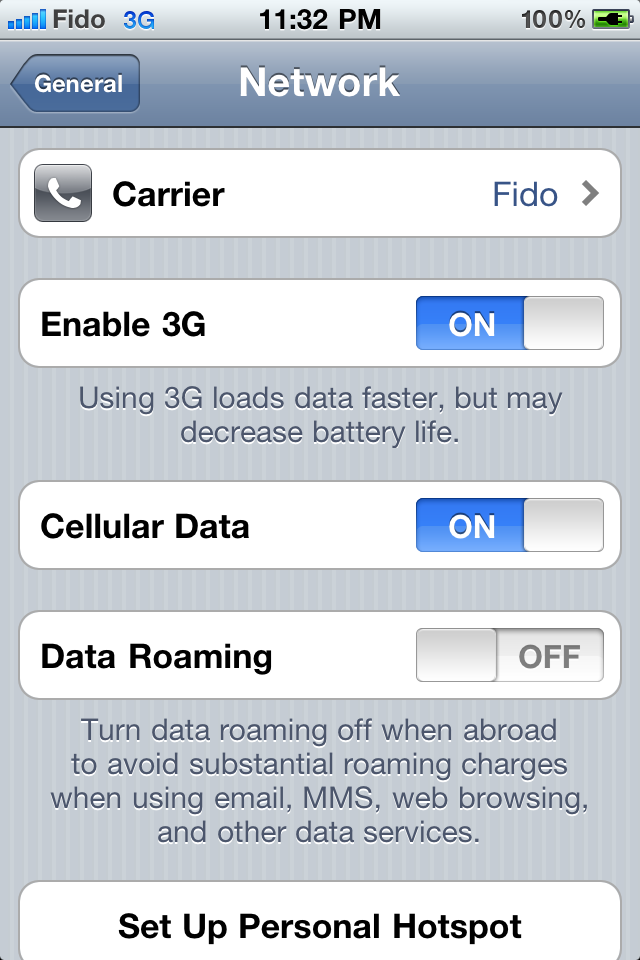This screenshot has width=640, height=960.
Task: Go back to General settings
Action: point(76,84)
